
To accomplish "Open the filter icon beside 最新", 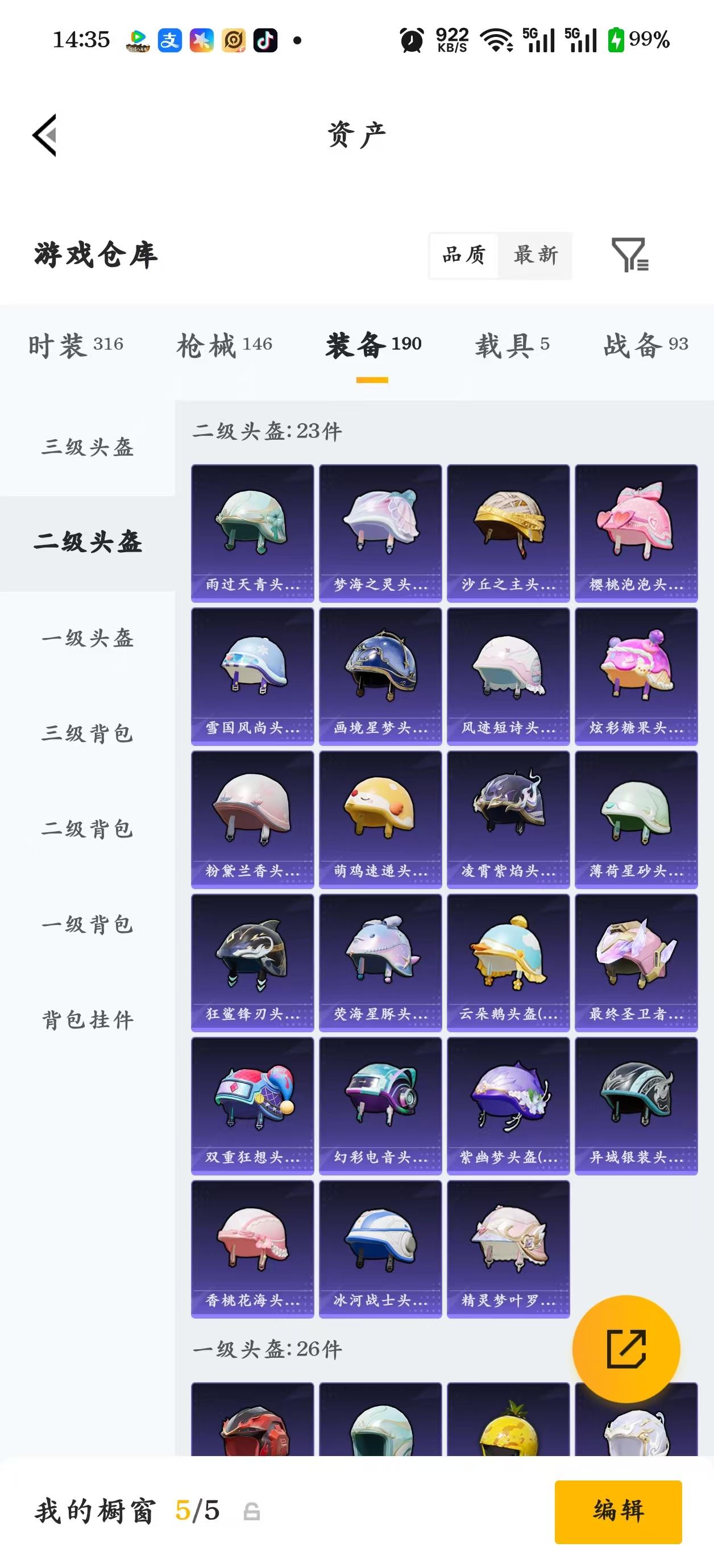I will pos(631,256).
